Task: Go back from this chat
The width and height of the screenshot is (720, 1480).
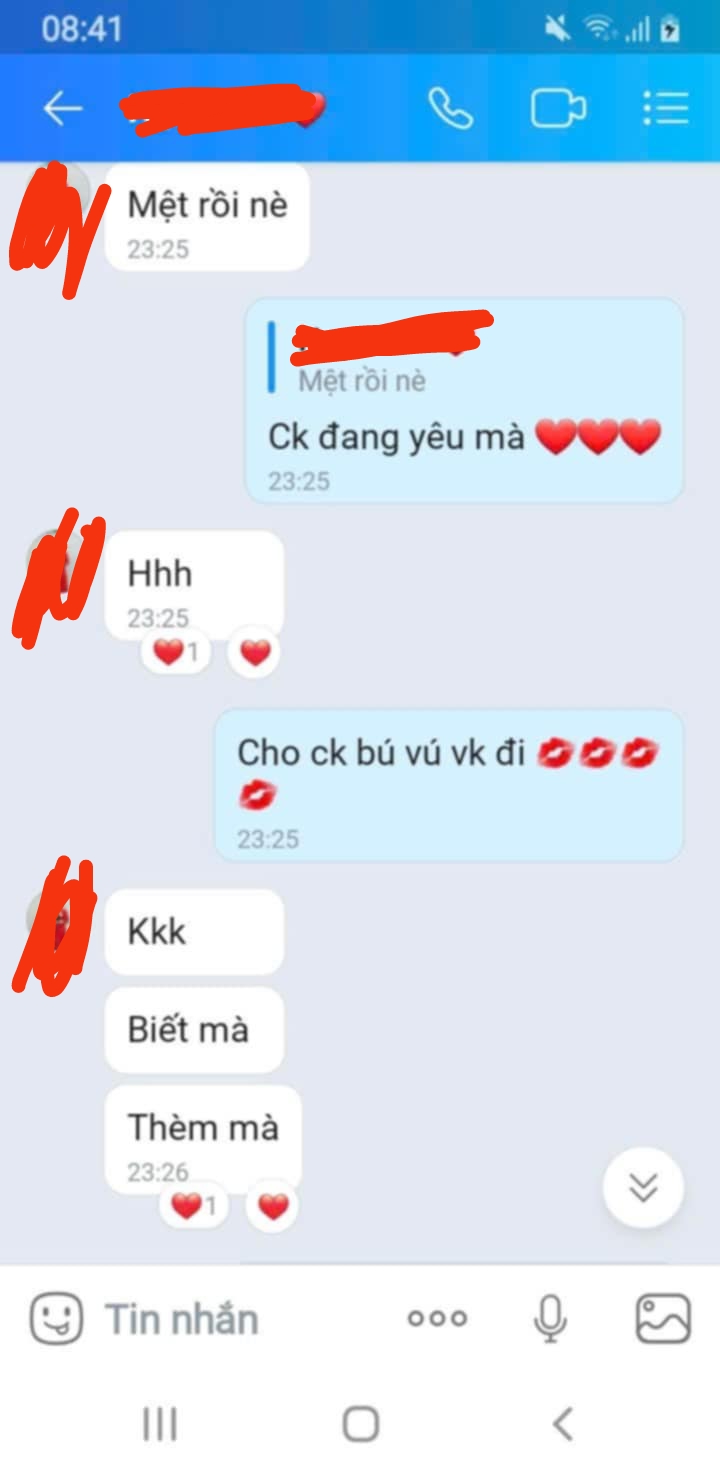Action: (x=62, y=108)
